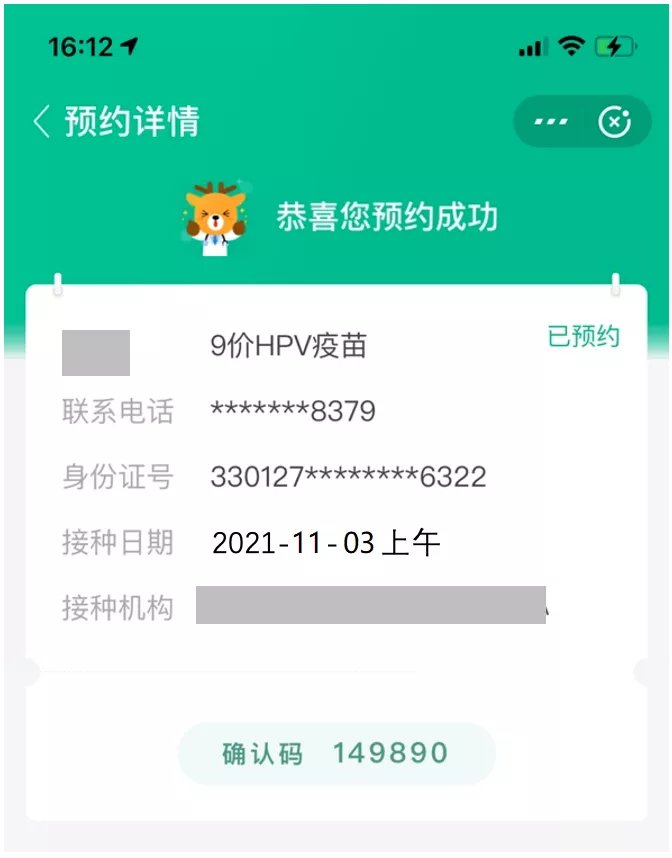Go back from 预约详情 page

click(x=42, y=122)
